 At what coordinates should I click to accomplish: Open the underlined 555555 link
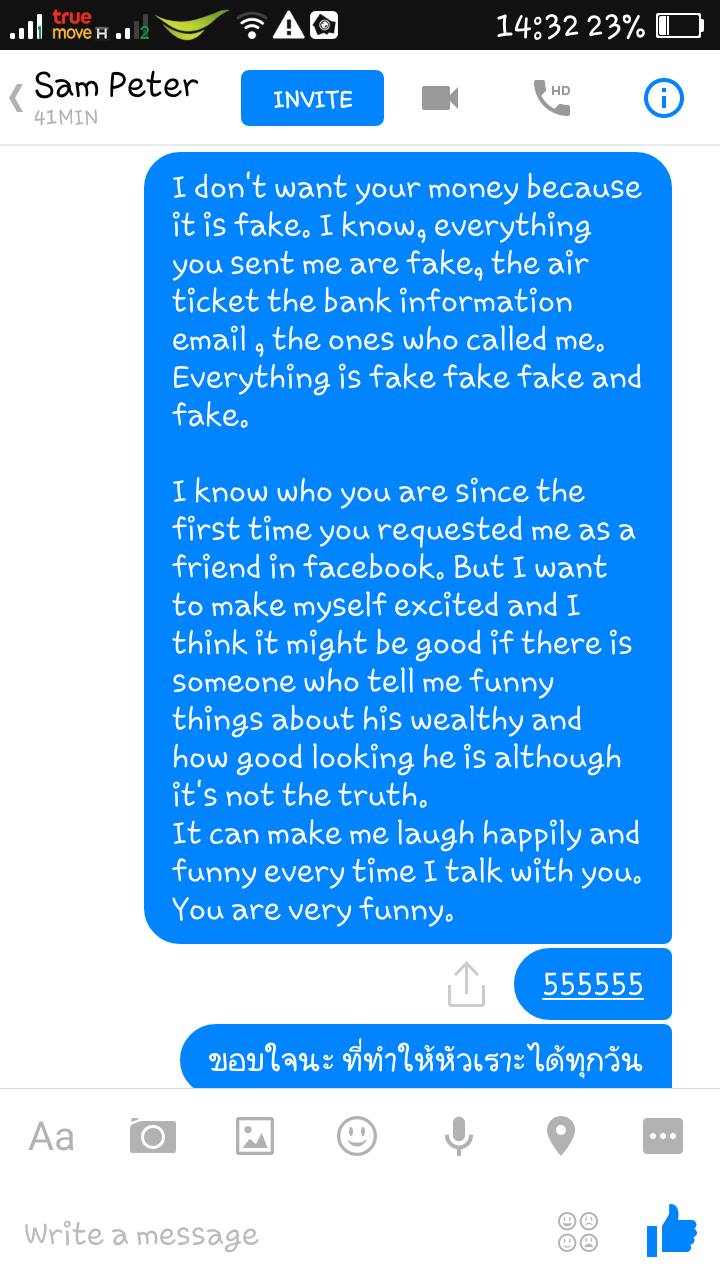[x=593, y=984]
